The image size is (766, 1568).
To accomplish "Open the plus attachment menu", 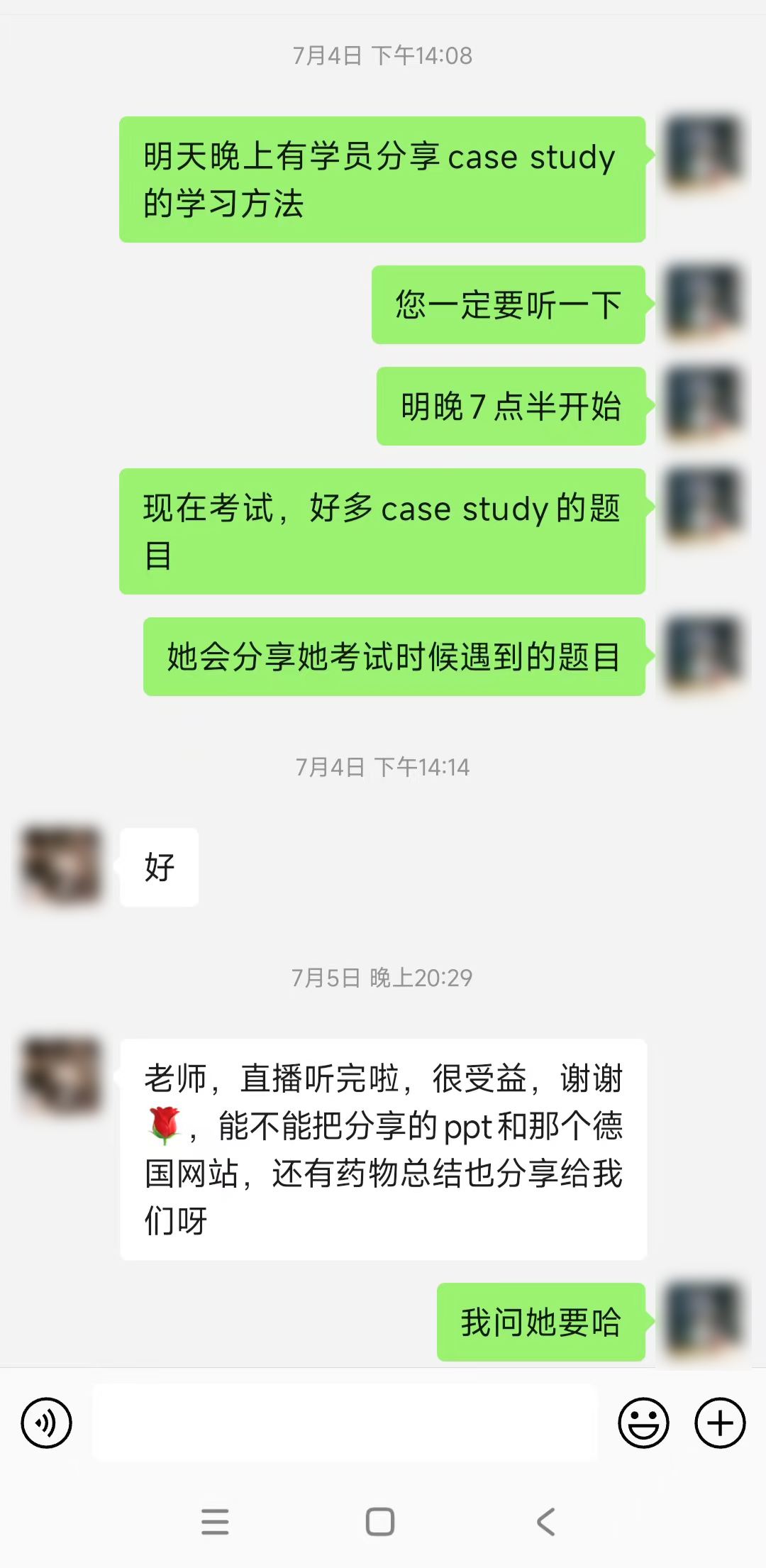I will (x=720, y=1423).
